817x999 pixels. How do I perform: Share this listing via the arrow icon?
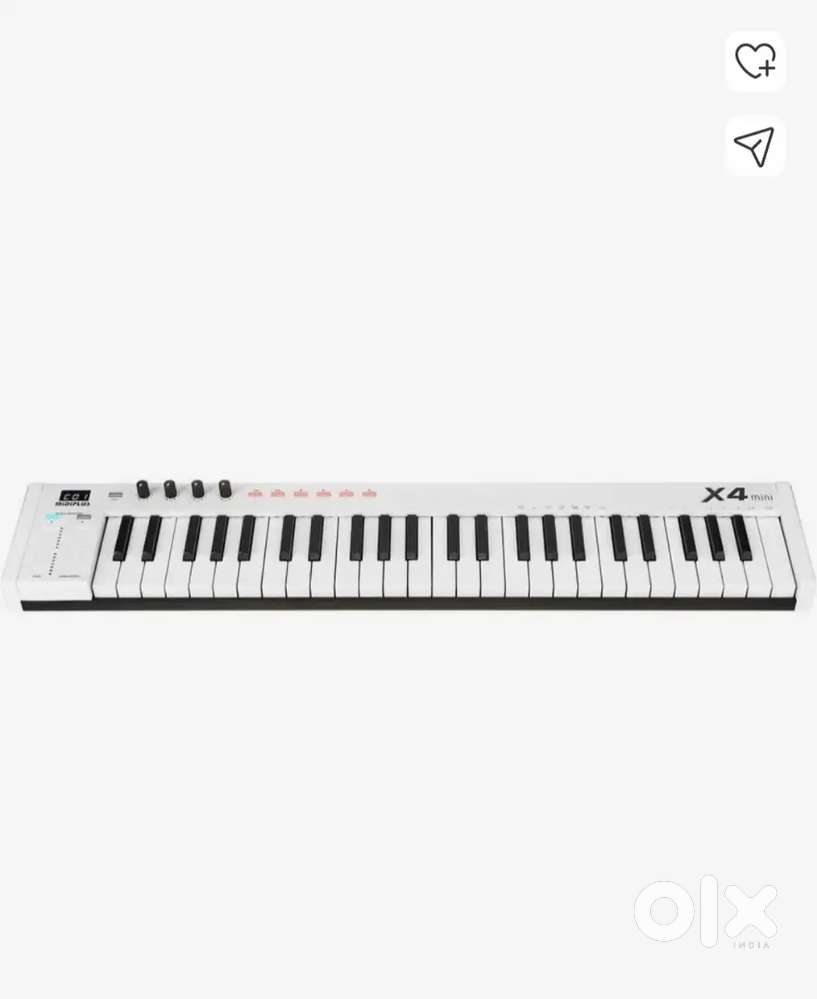pos(756,145)
